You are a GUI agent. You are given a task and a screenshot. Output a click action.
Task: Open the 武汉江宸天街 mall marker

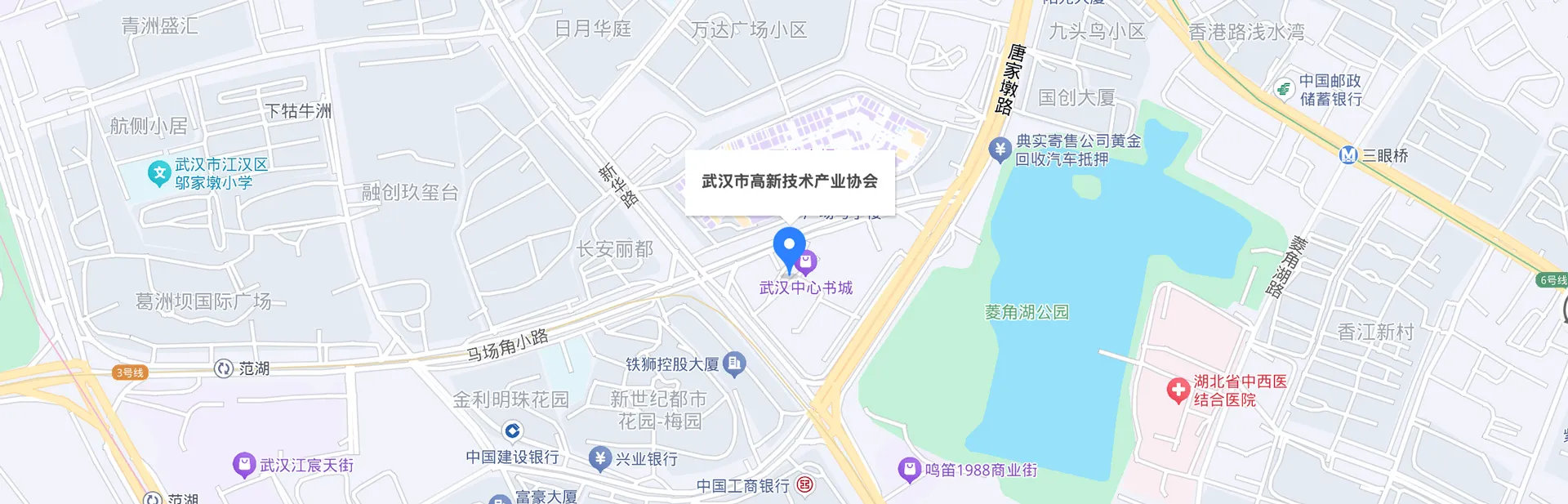click(244, 465)
